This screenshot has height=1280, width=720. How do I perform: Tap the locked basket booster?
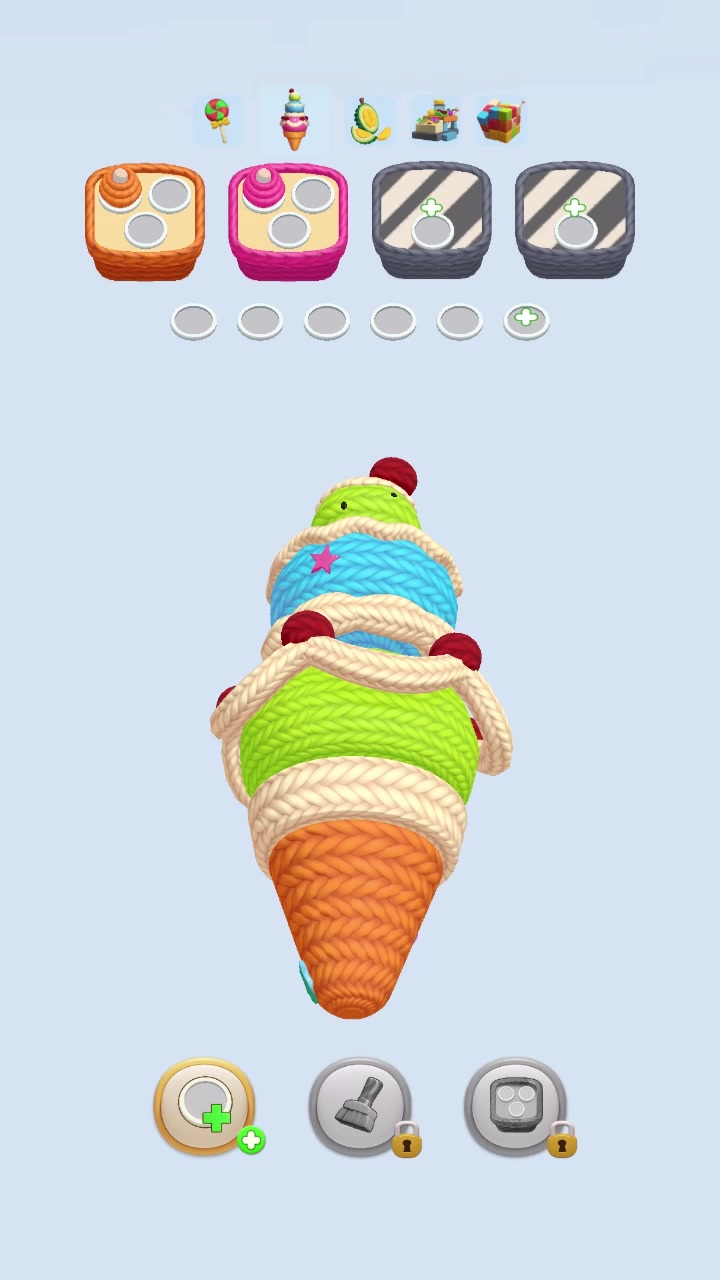[515, 1106]
